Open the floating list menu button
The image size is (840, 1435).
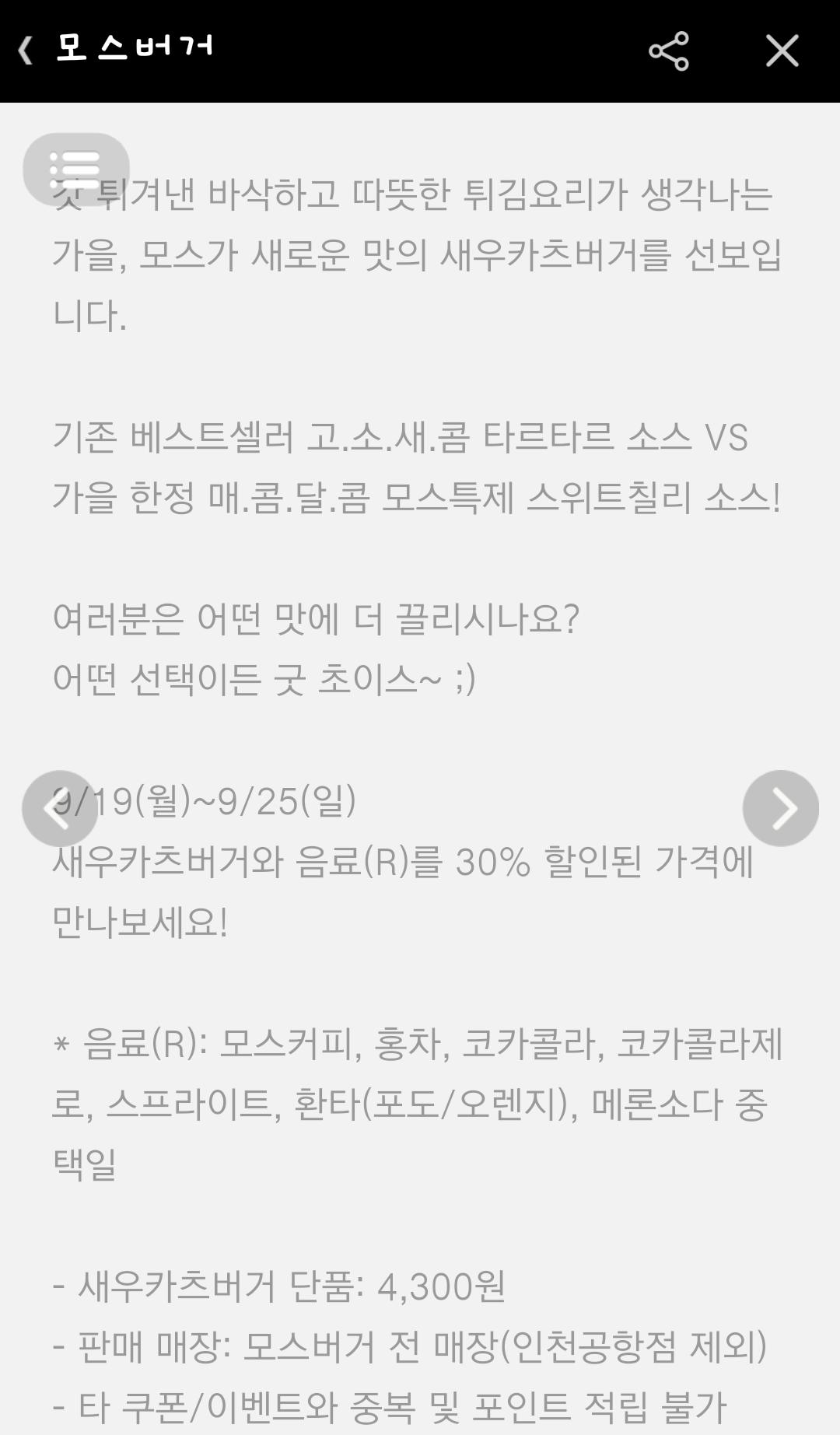coord(75,168)
